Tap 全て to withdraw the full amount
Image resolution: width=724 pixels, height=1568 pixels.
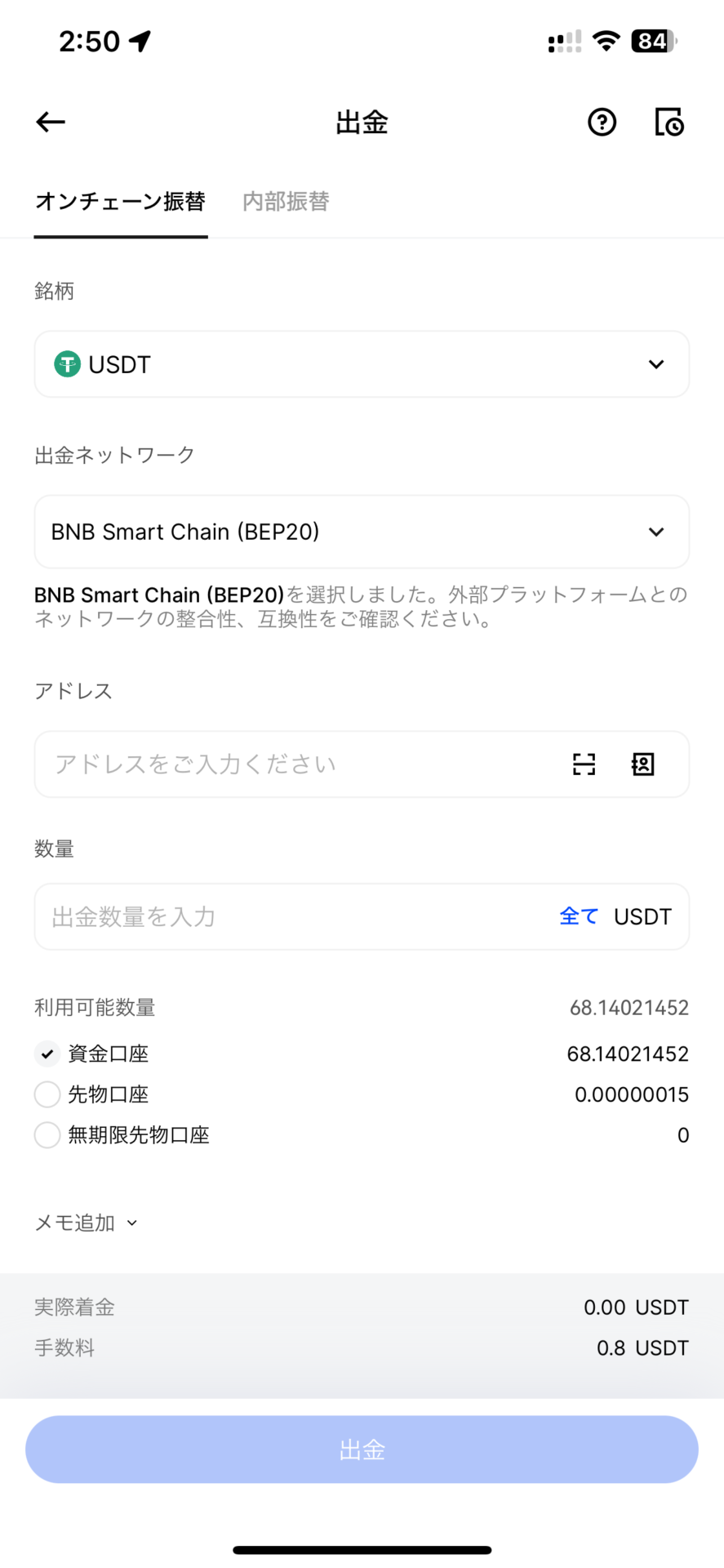pyautogui.click(x=579, y=916)
